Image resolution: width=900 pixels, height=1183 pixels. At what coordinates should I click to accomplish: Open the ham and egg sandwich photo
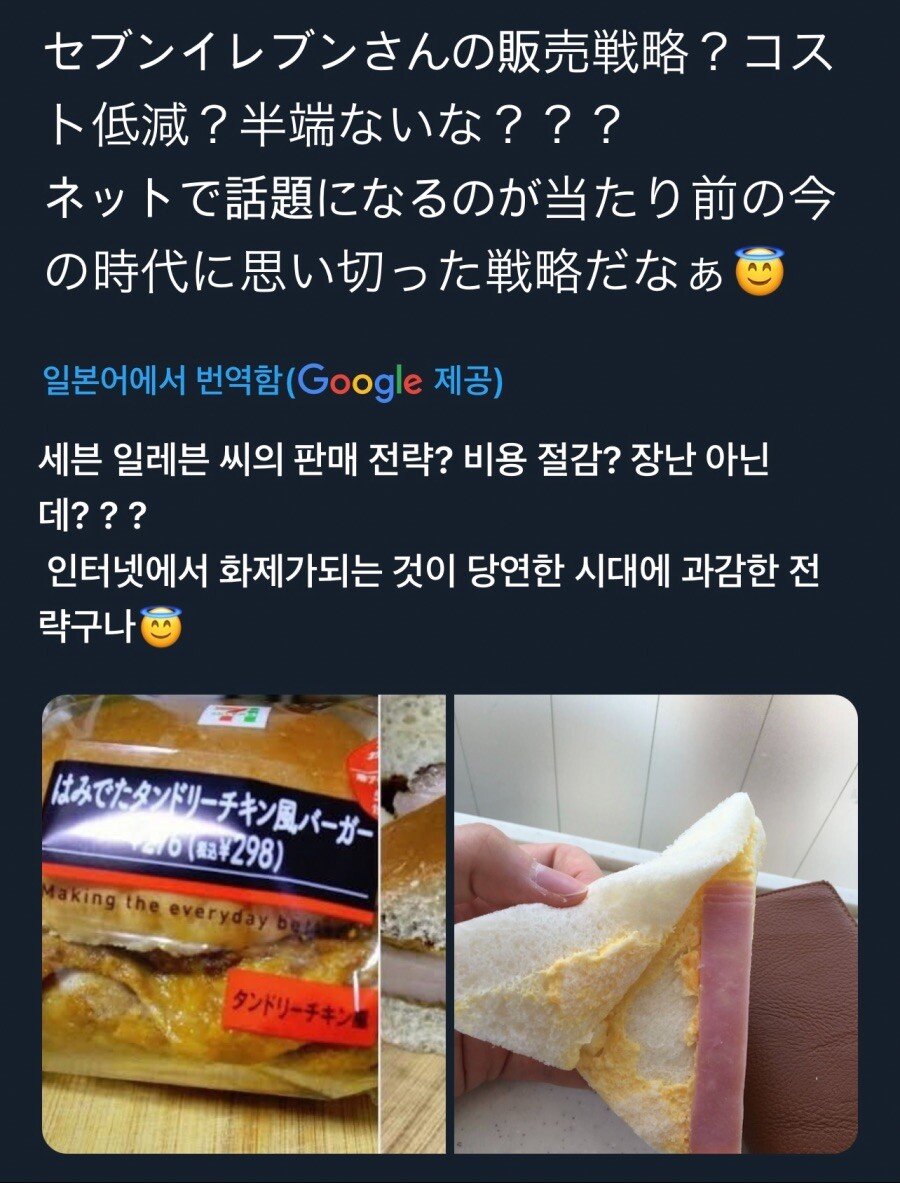[x=656, y=923]
